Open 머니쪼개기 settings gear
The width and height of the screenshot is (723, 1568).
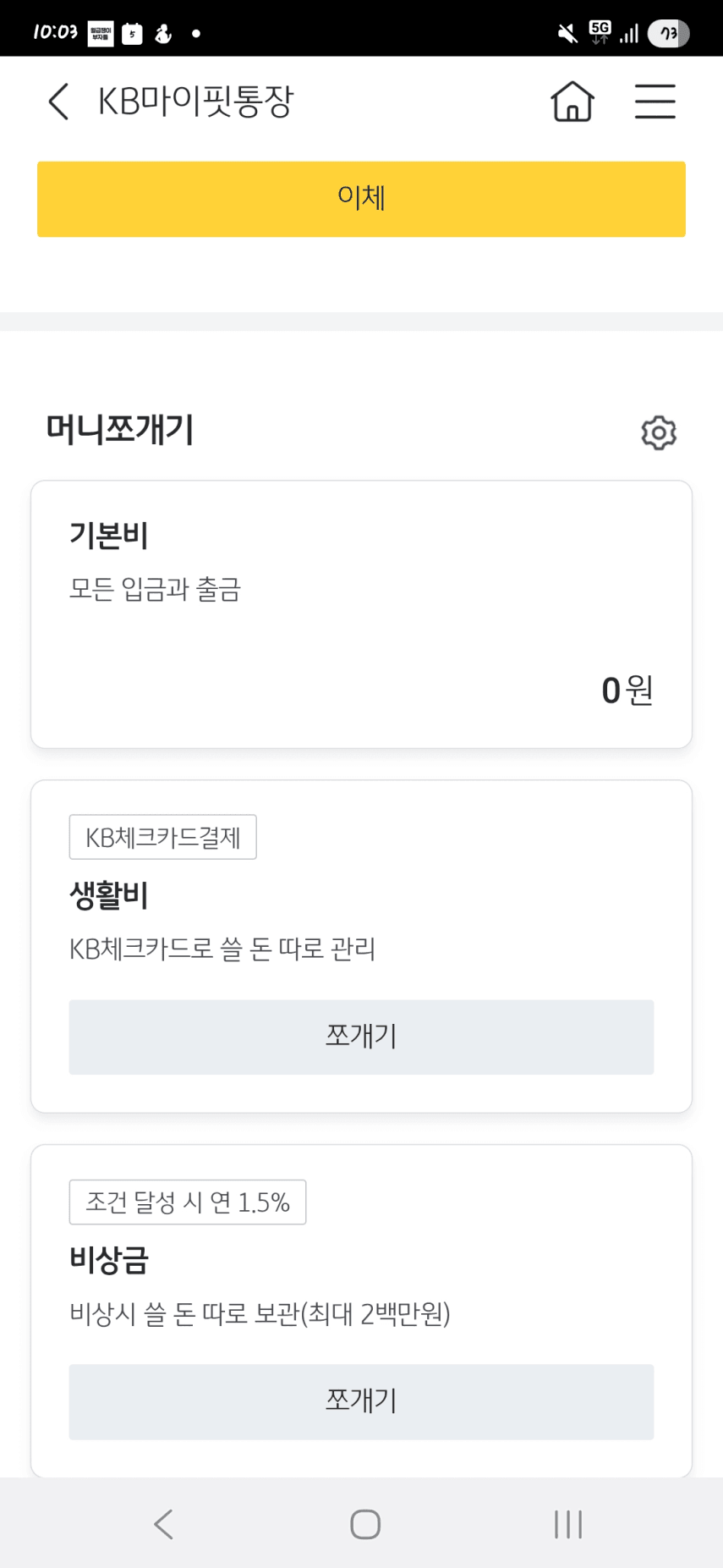click(x=659, y=432)
